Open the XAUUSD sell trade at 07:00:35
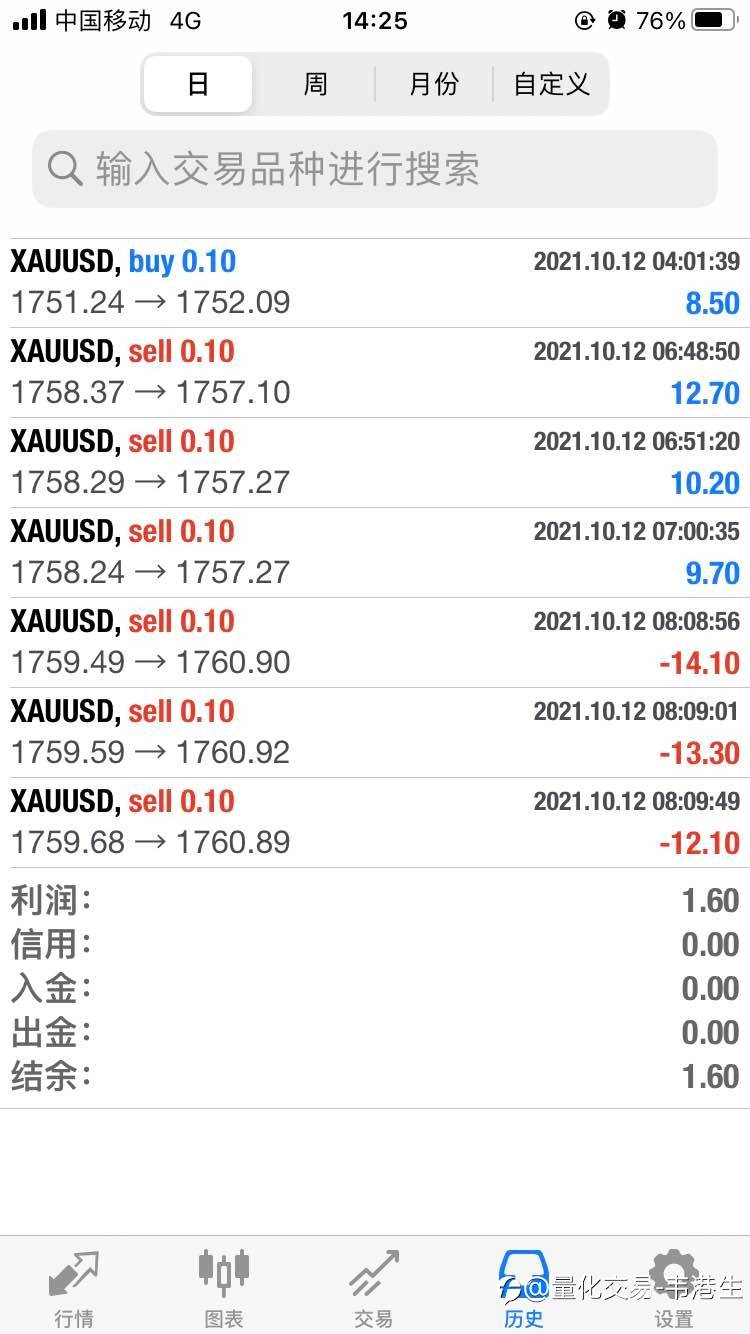This screenshot has width=750, height=1334. click(x=375, y=553)
